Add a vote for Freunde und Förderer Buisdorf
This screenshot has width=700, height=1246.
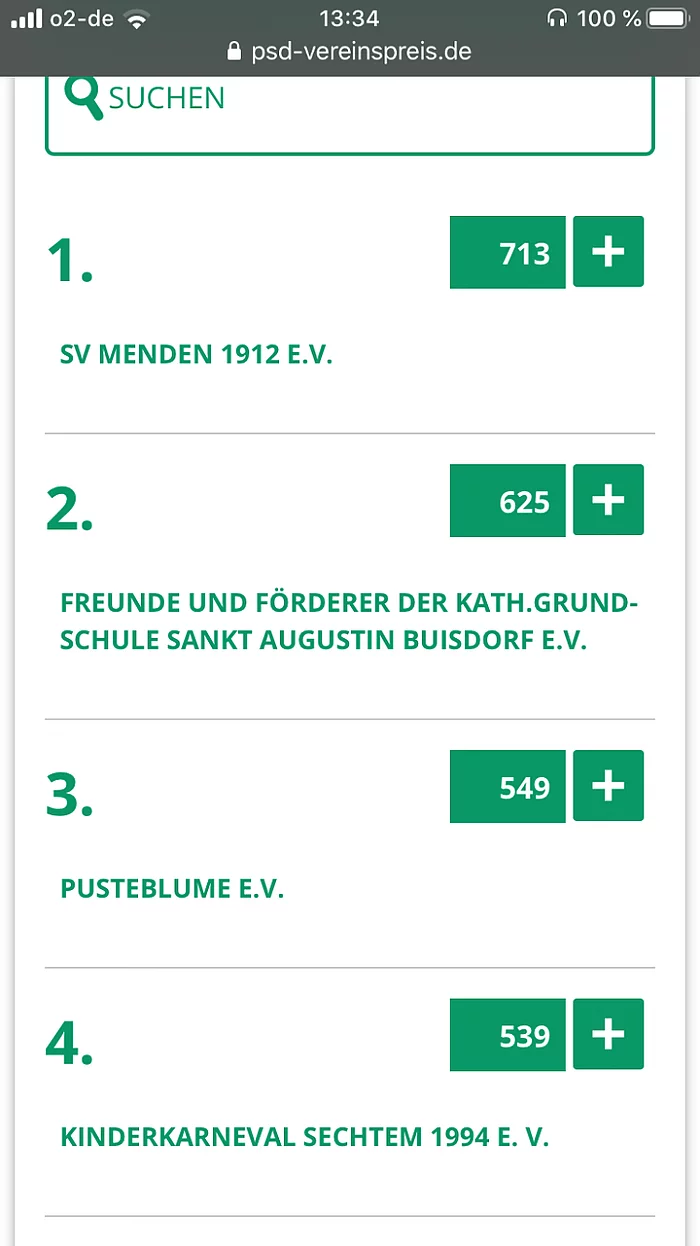pos(608,500)
